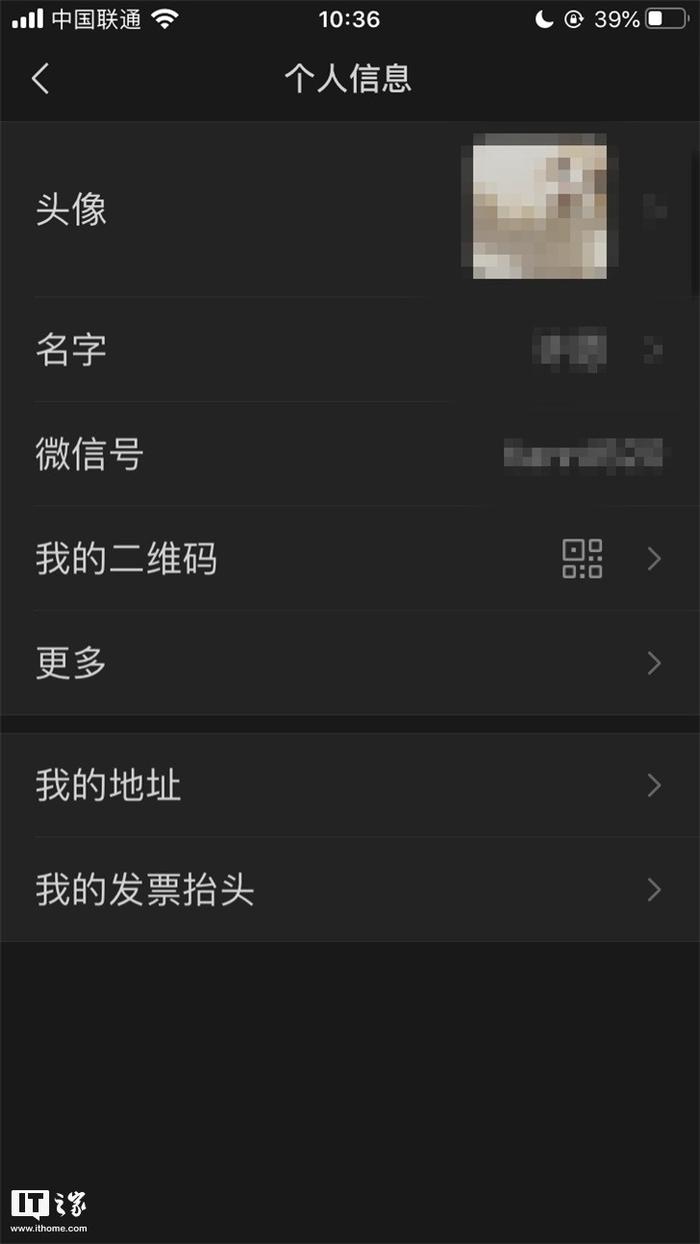
Task: Open 我的发票抬头 invoice titles
Action: point(350,889)
